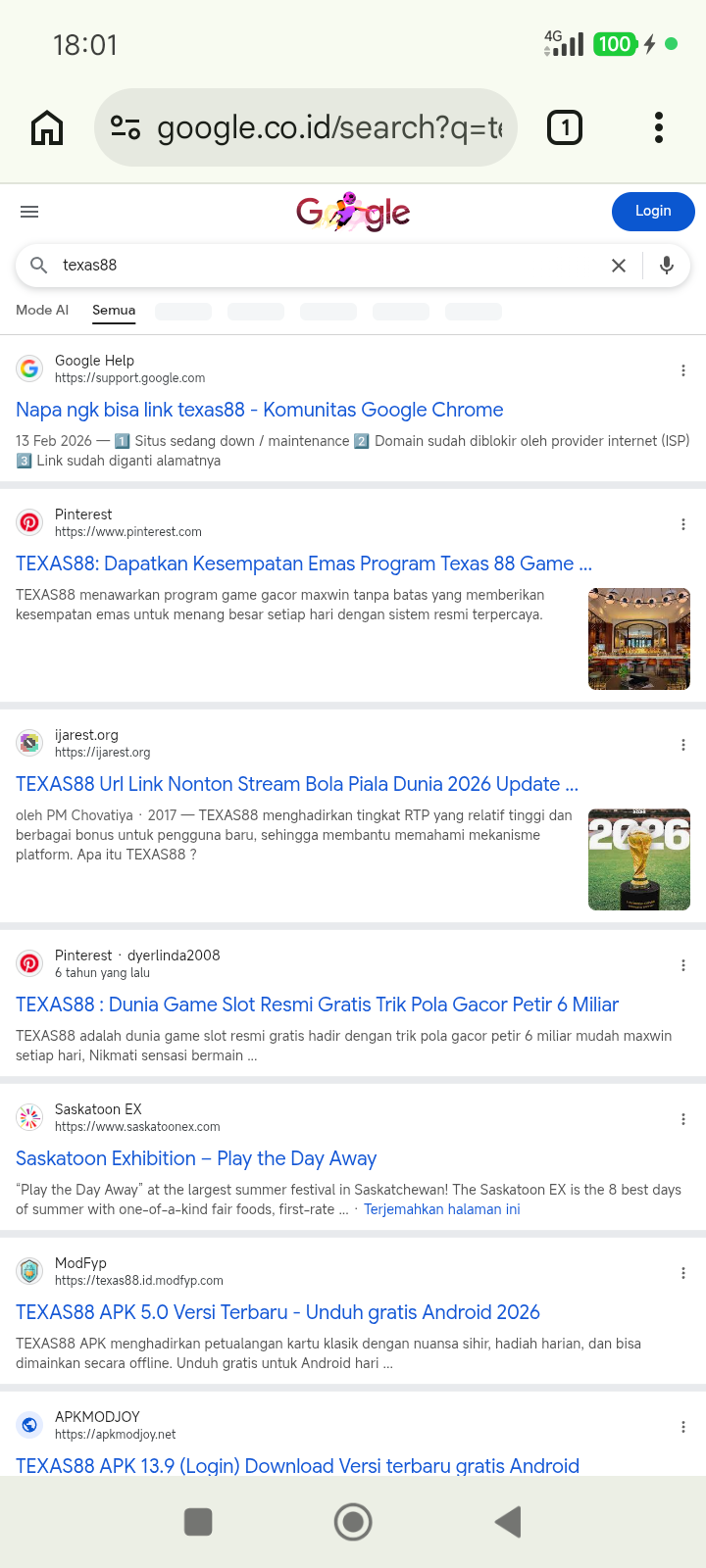Open the Google Help result about link texas88
The height and width of the screenshot is (1568, 706).
pyautogui.click(x=259, y=410)
